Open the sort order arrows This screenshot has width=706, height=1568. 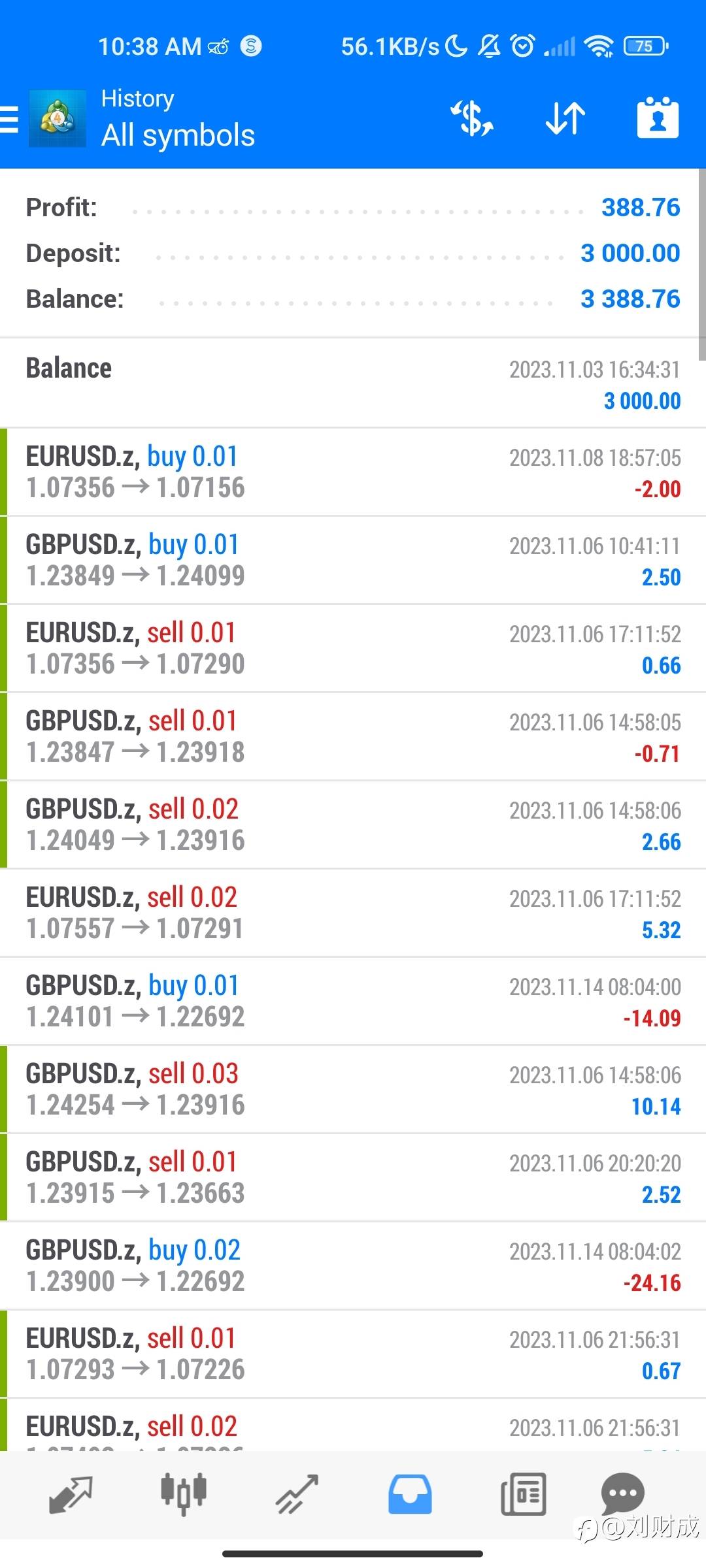tap(565, 119)
